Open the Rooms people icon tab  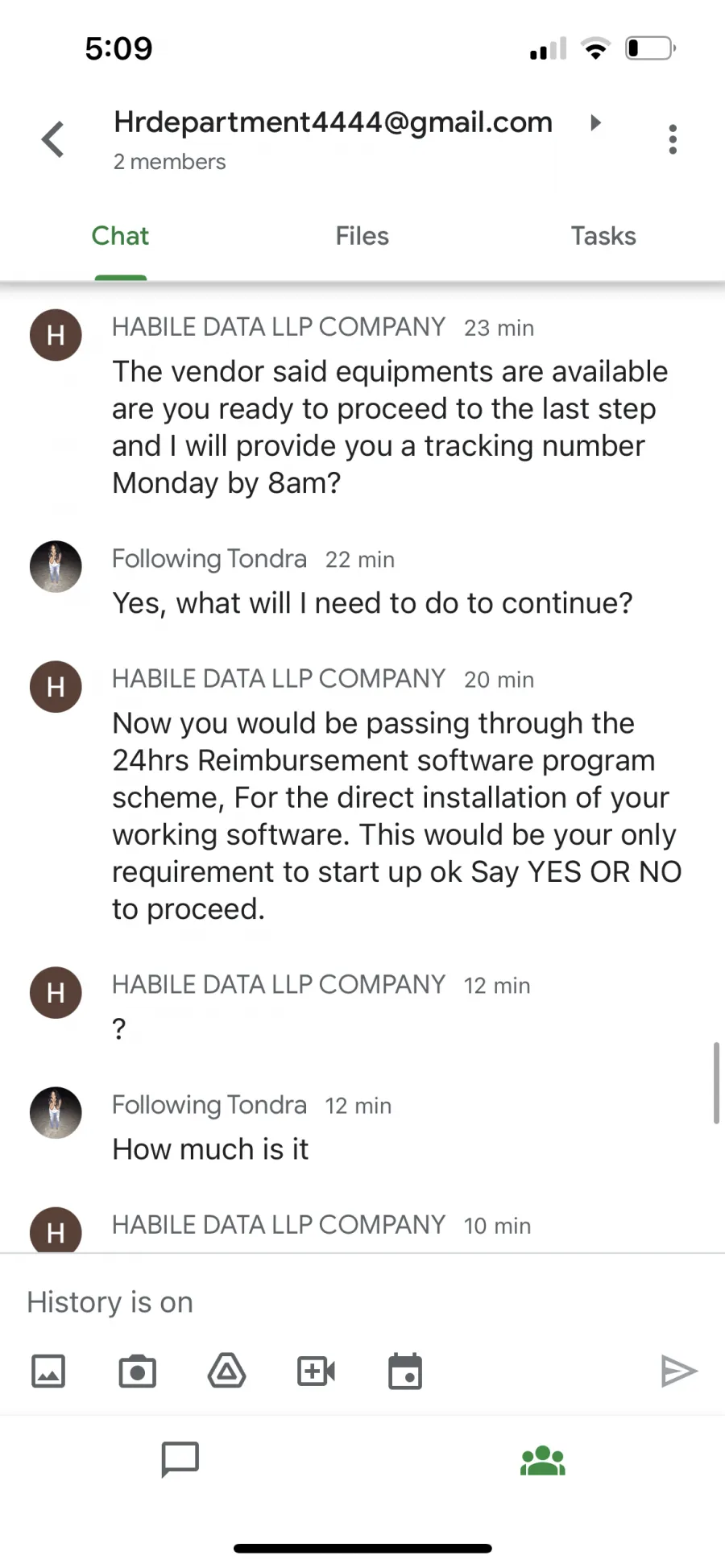click(x=543, y=1460)
